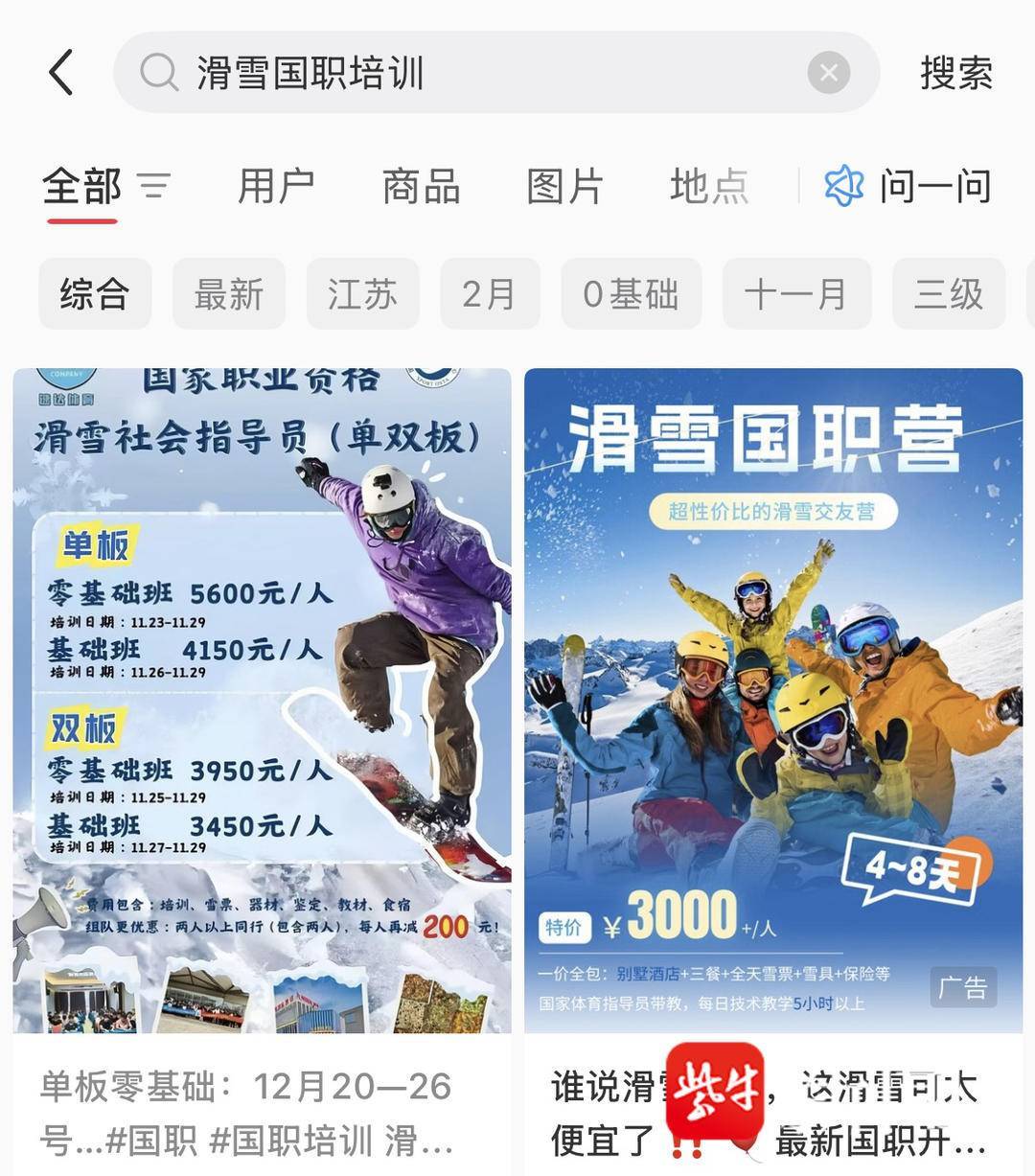
Task: Open the 滑雪国职营 ad post
Action: tap(773, 700)
